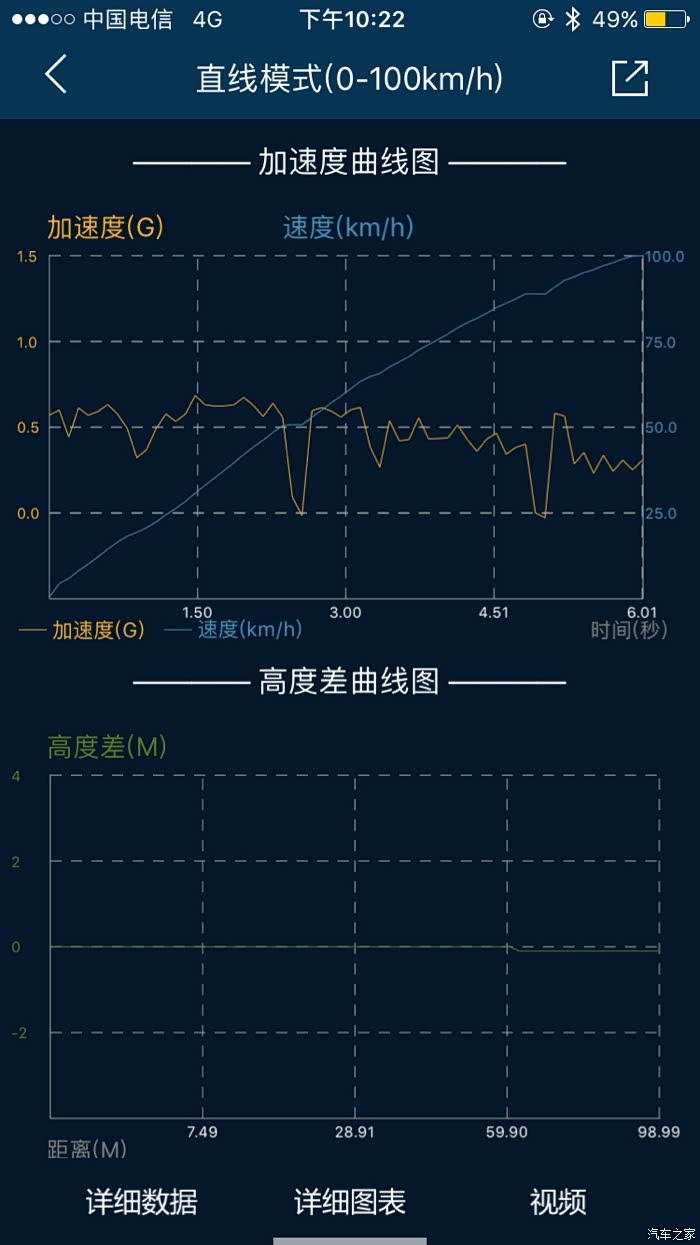This screenshot has height=1245, width=700.
Task: Go back using the arrow
Action: pos(56,76)
